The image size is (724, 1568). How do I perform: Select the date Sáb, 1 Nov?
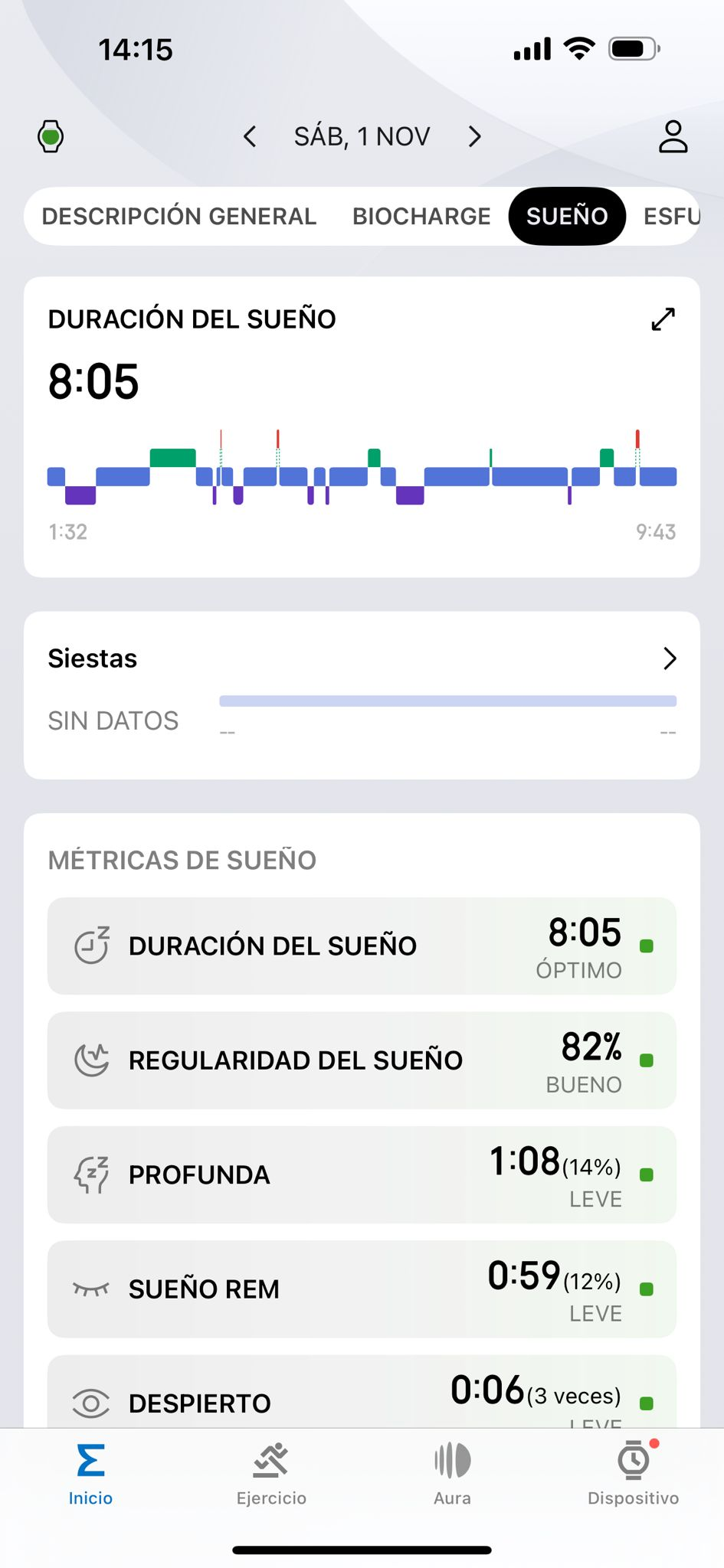coord(362,137)
